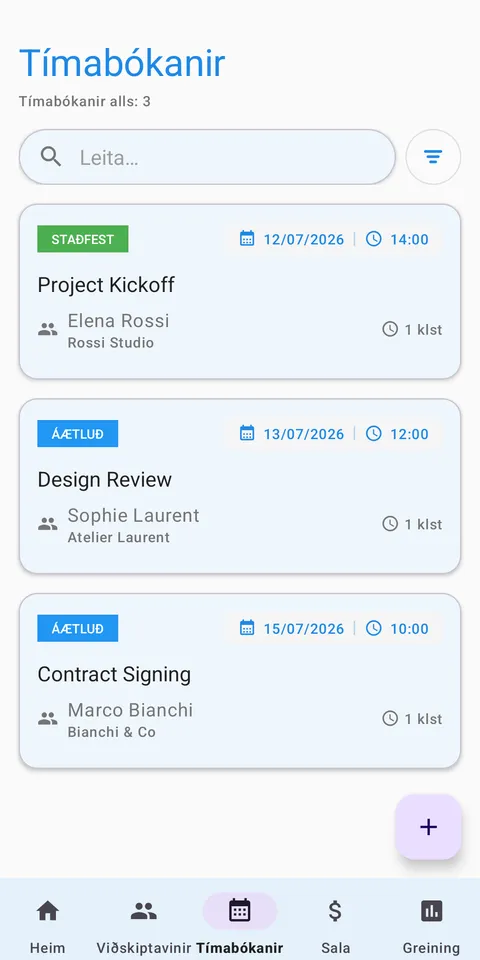
Task: Open the Design Review appointment card
Action: [x=240, y=486]
